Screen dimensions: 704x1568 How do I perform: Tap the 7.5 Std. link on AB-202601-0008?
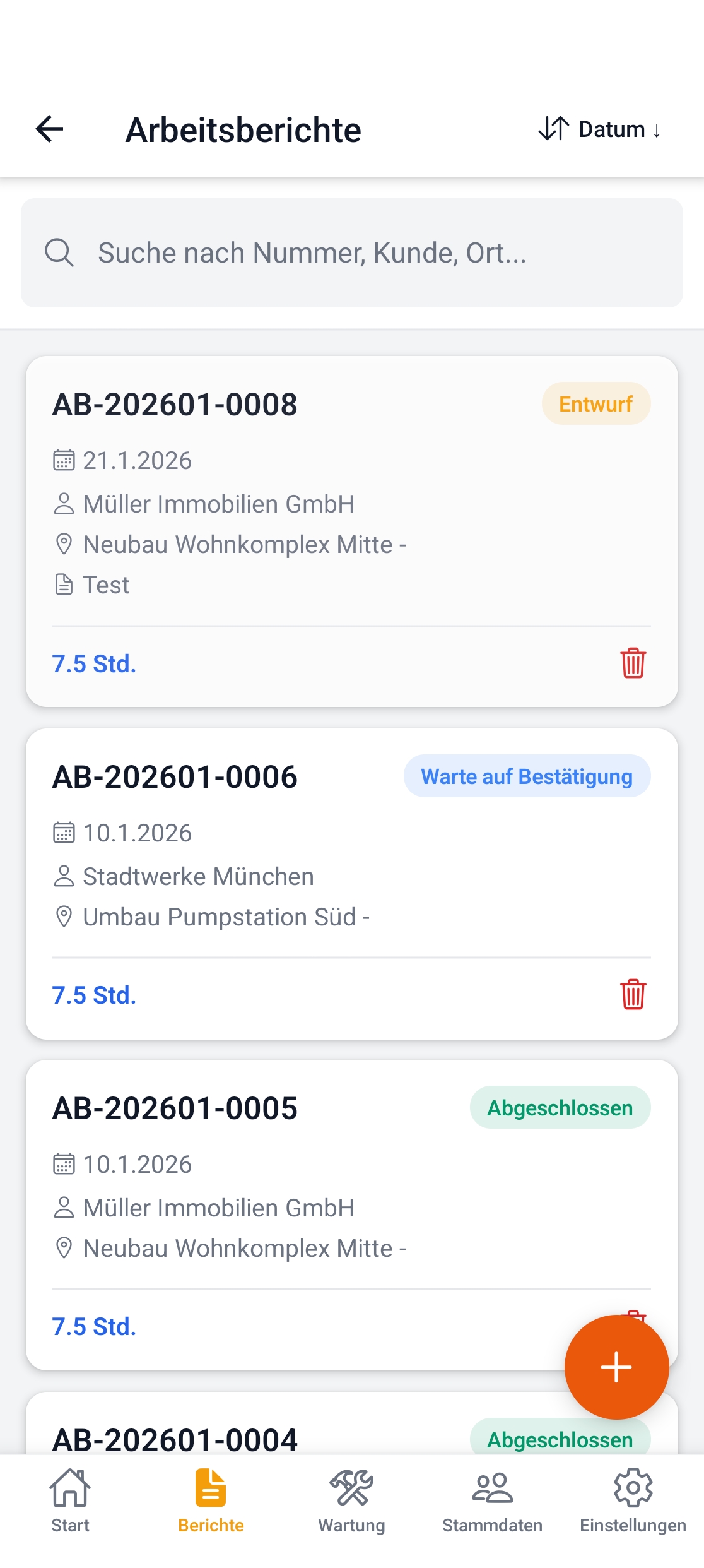pos(93,663)
